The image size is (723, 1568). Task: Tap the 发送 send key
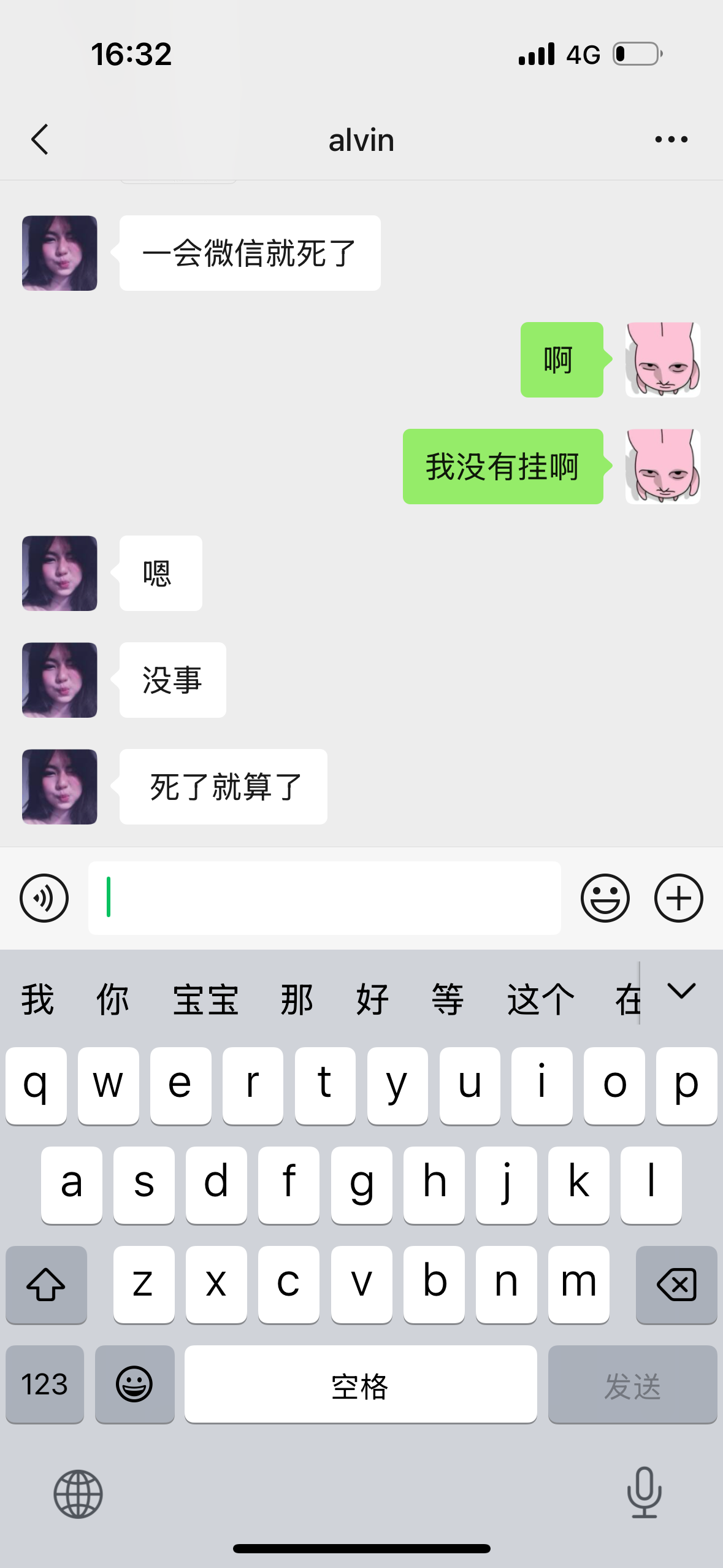pos(632,1385)
